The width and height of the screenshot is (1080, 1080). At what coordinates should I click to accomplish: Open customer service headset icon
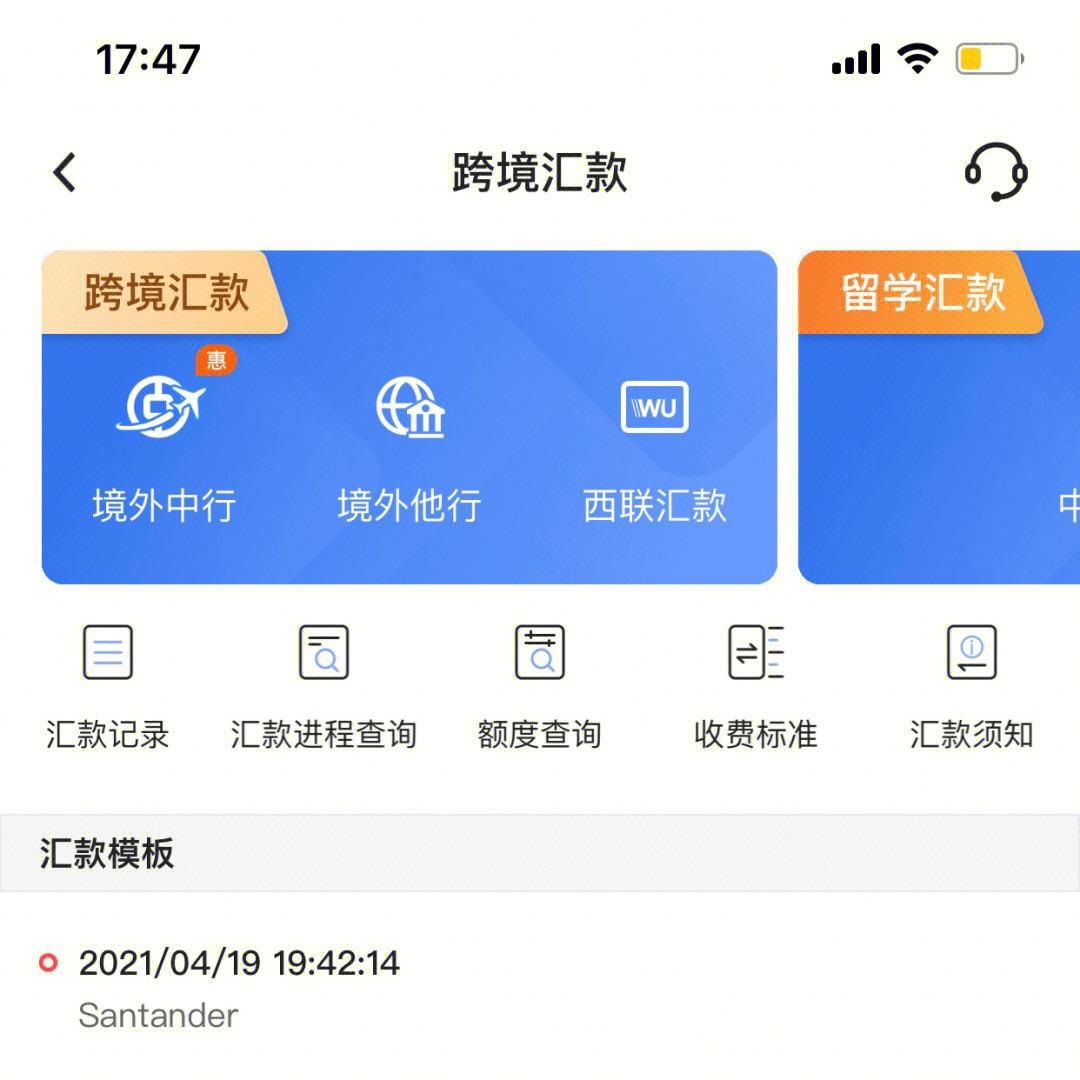tap(995, 172)
